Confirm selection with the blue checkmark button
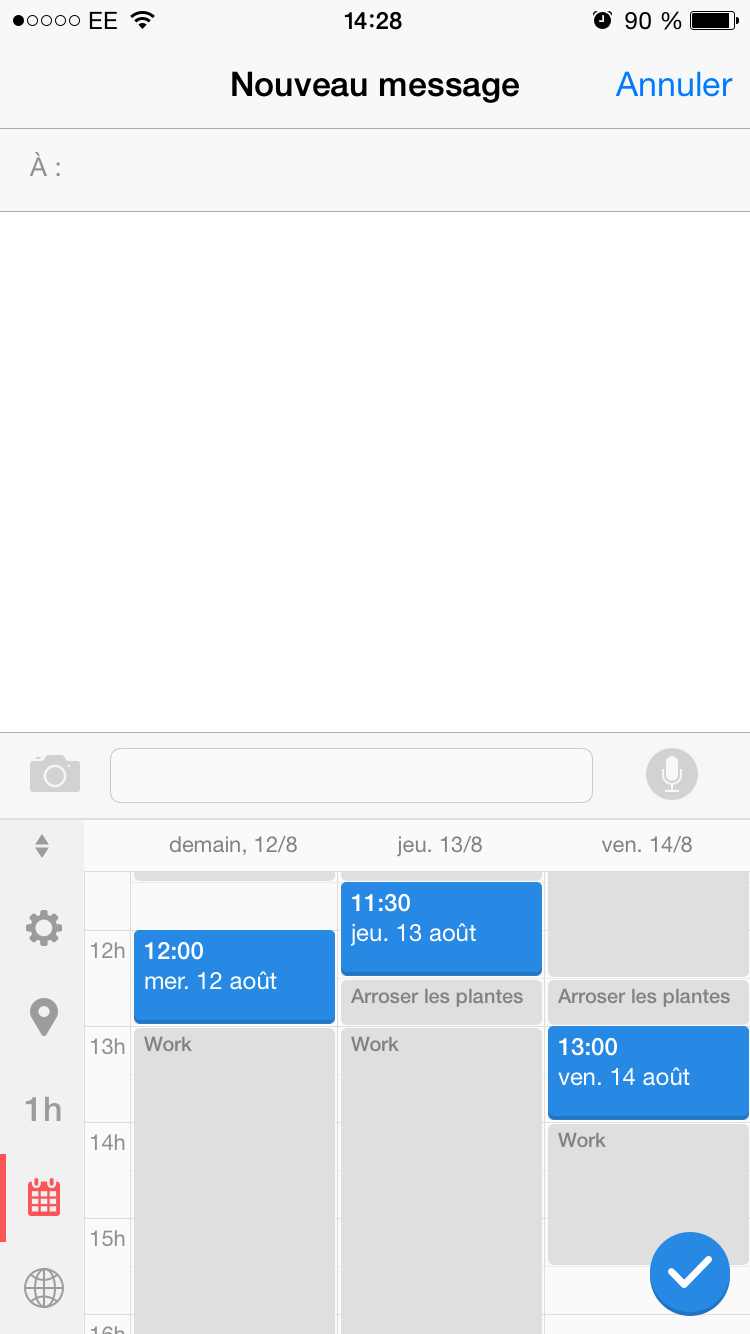750x1334 pixels. pos(689,1273)
